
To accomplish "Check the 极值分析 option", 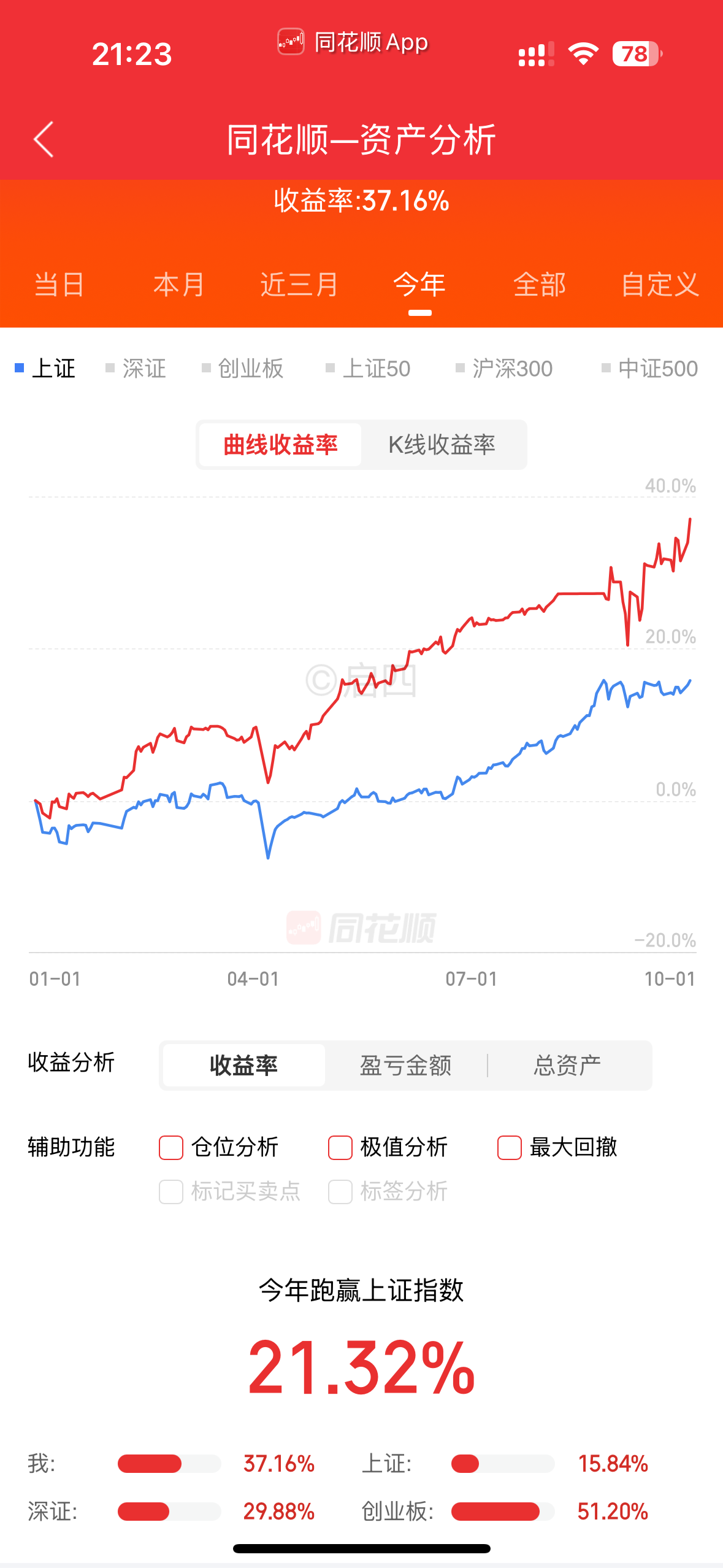I will [x=340, y=1148].
